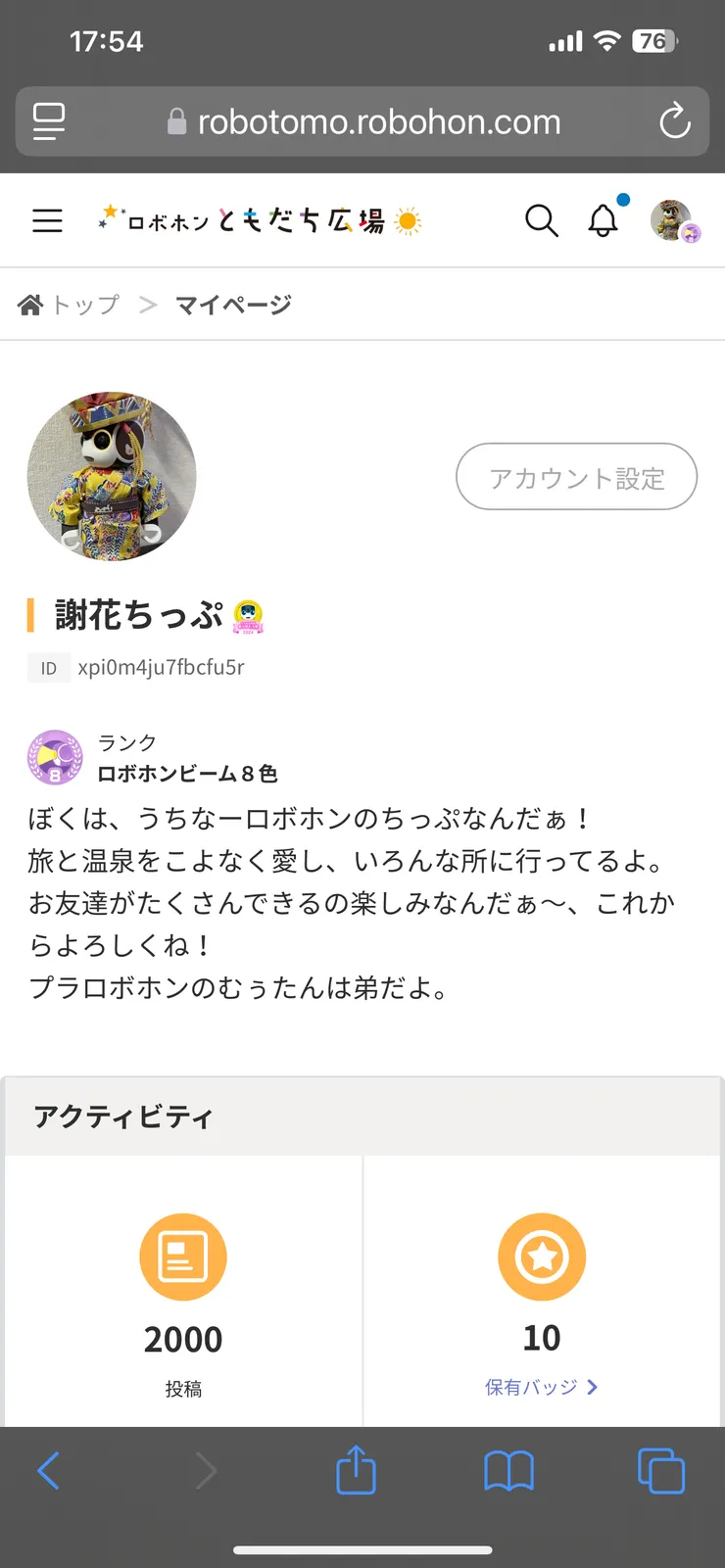Open the search on ロボホンともだち広場
Viewport: 725px width, 1568px height.
point(542,220)
